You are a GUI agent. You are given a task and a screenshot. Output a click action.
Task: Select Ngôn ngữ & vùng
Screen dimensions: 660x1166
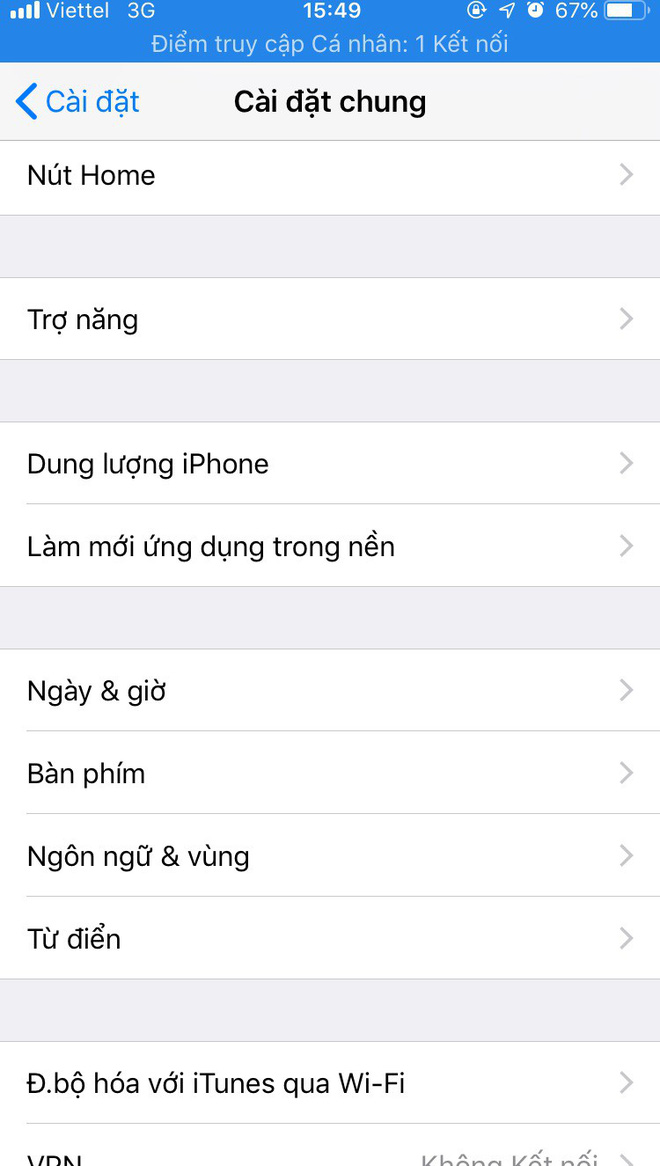[330, 856]
